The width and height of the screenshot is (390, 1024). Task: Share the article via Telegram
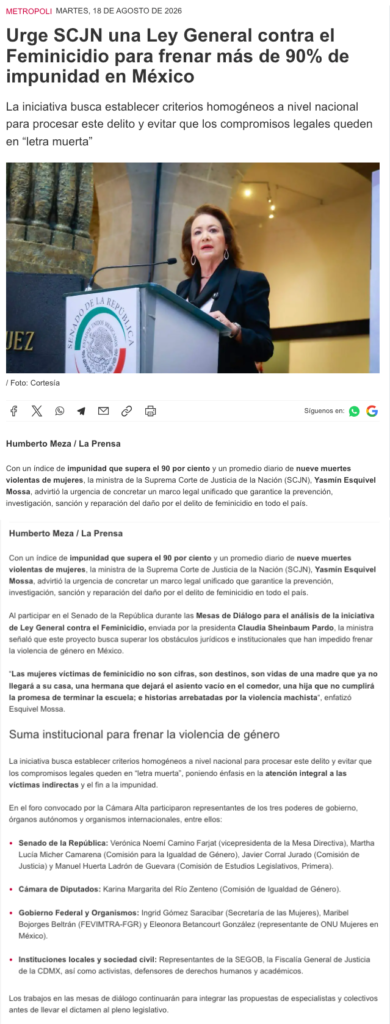coord(81,411)
